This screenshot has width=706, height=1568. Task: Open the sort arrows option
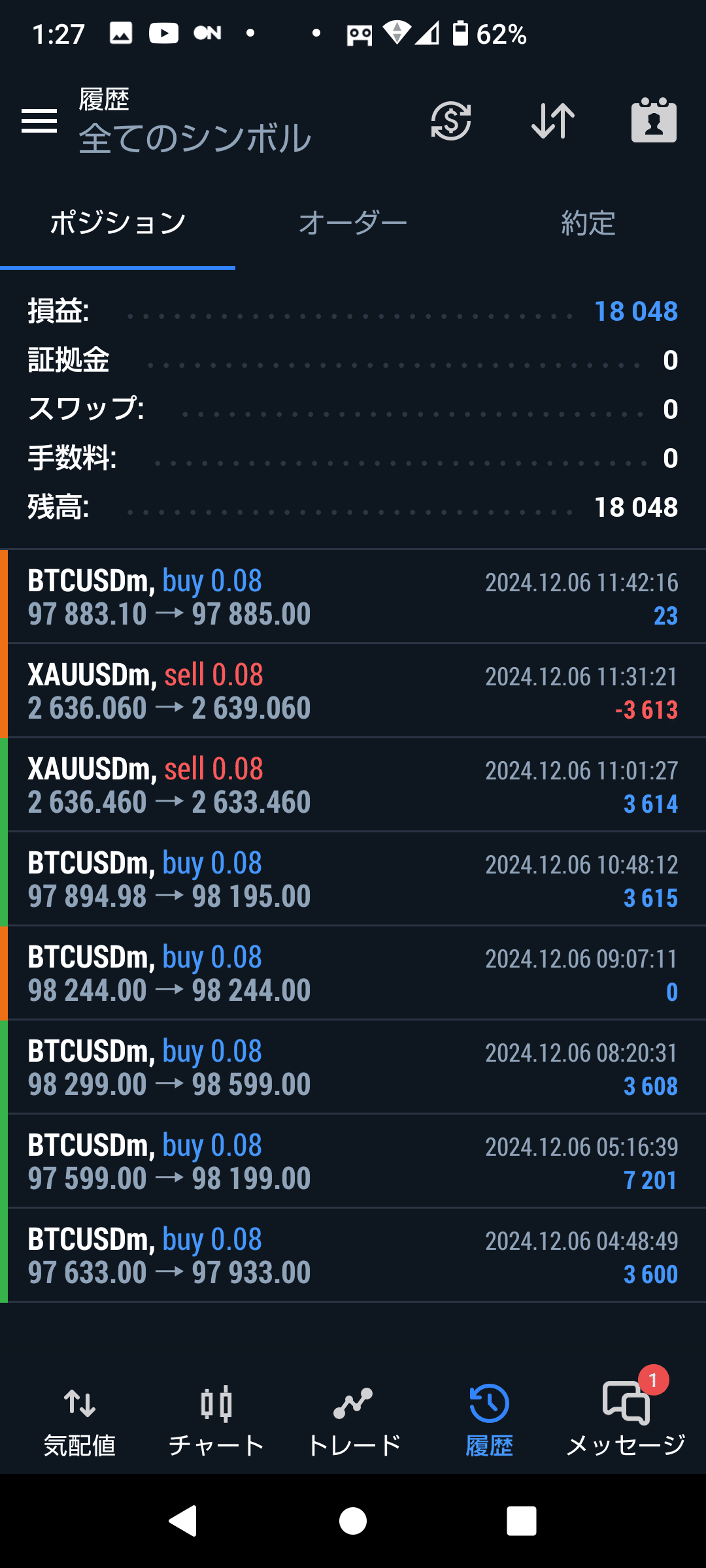click(x=553, y=121)
